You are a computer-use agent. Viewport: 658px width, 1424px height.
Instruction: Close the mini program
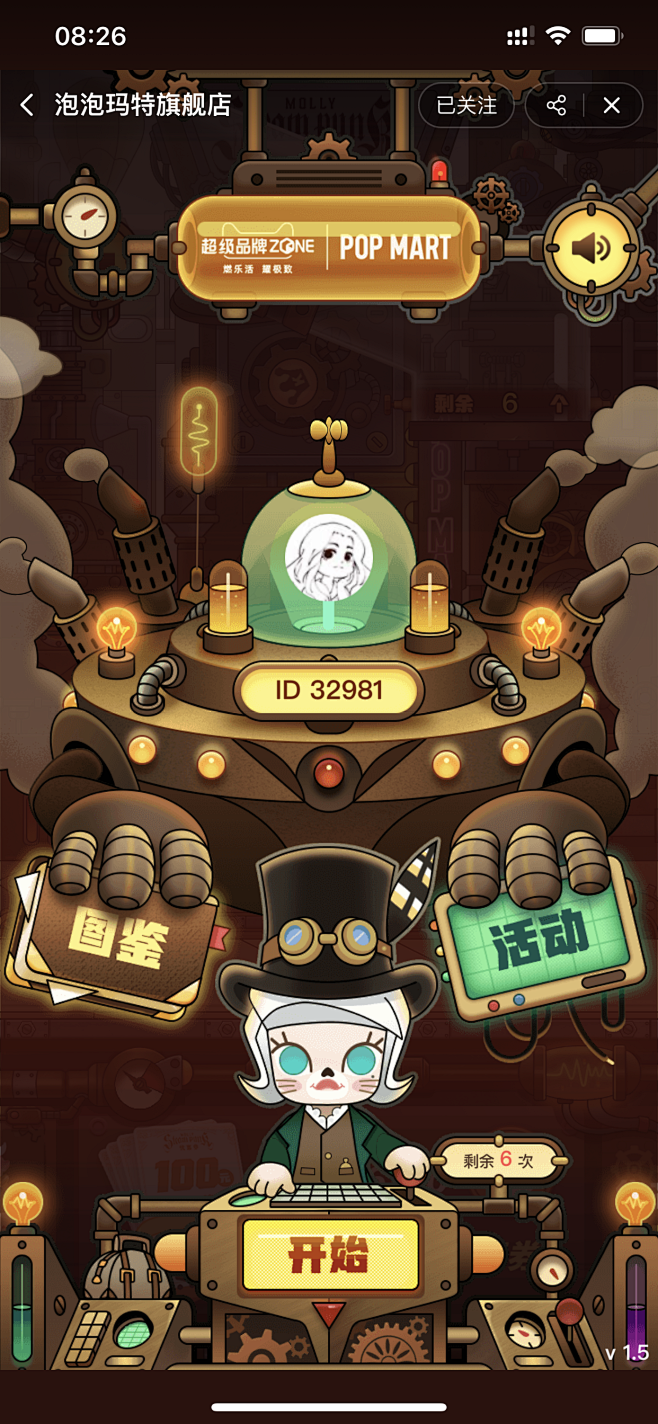612,105
